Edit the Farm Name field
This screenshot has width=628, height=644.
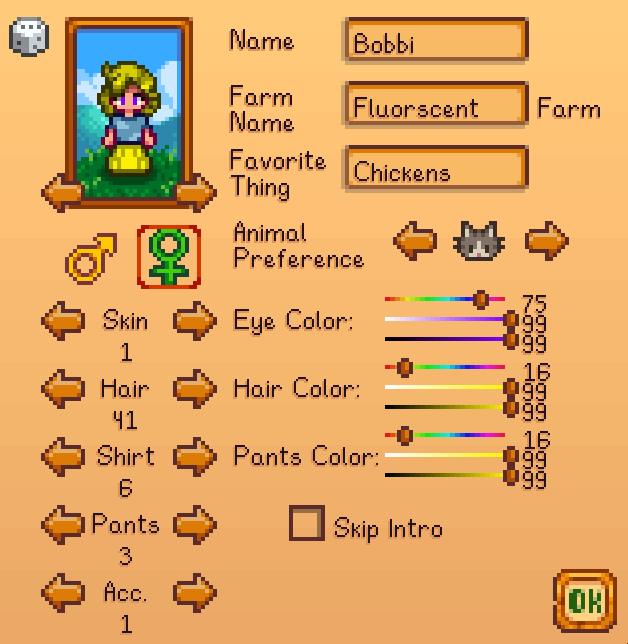pyautogui.click(x=435, y=107)
